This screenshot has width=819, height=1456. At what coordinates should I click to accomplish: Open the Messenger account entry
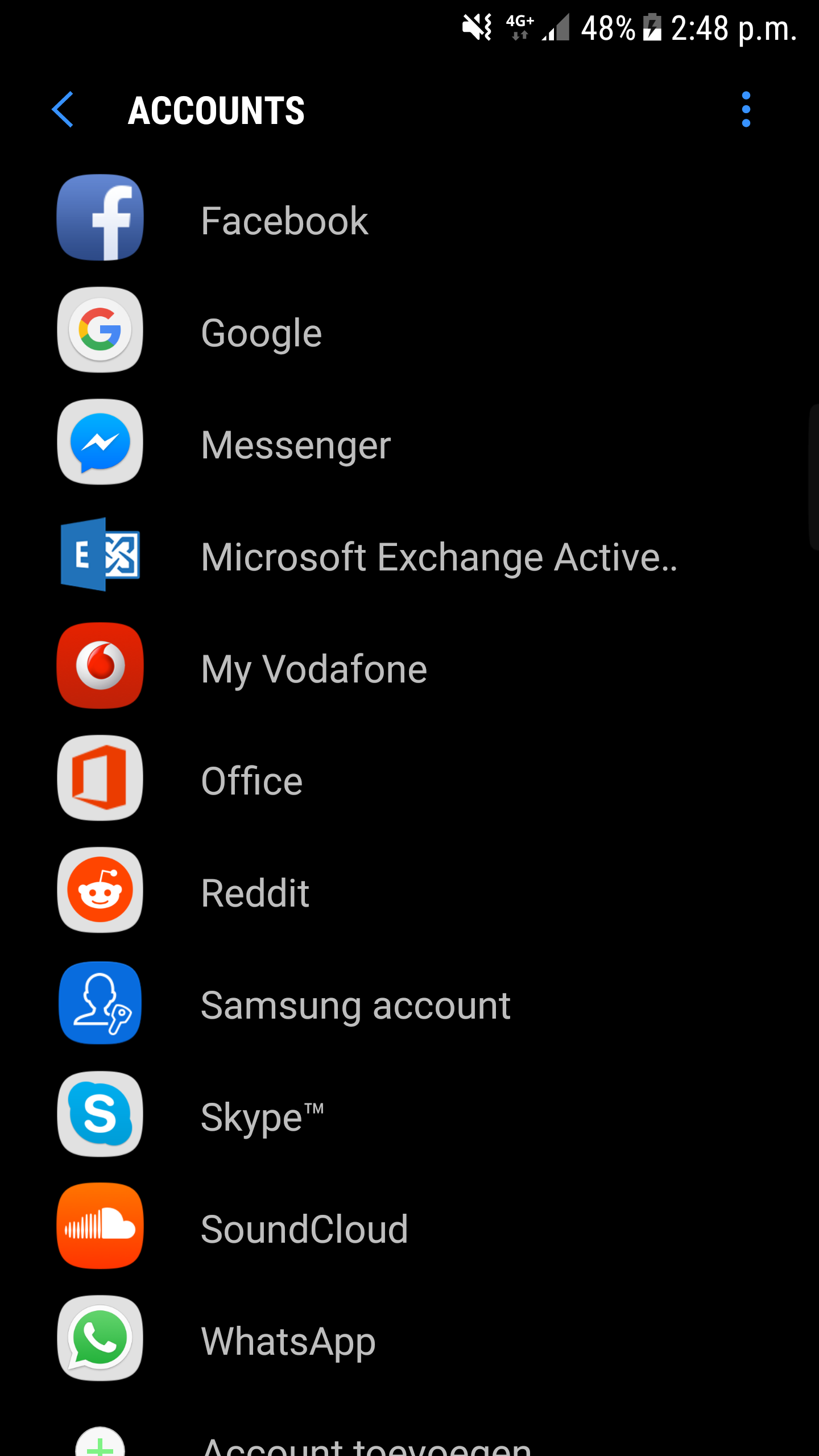[x=409, y=443]
